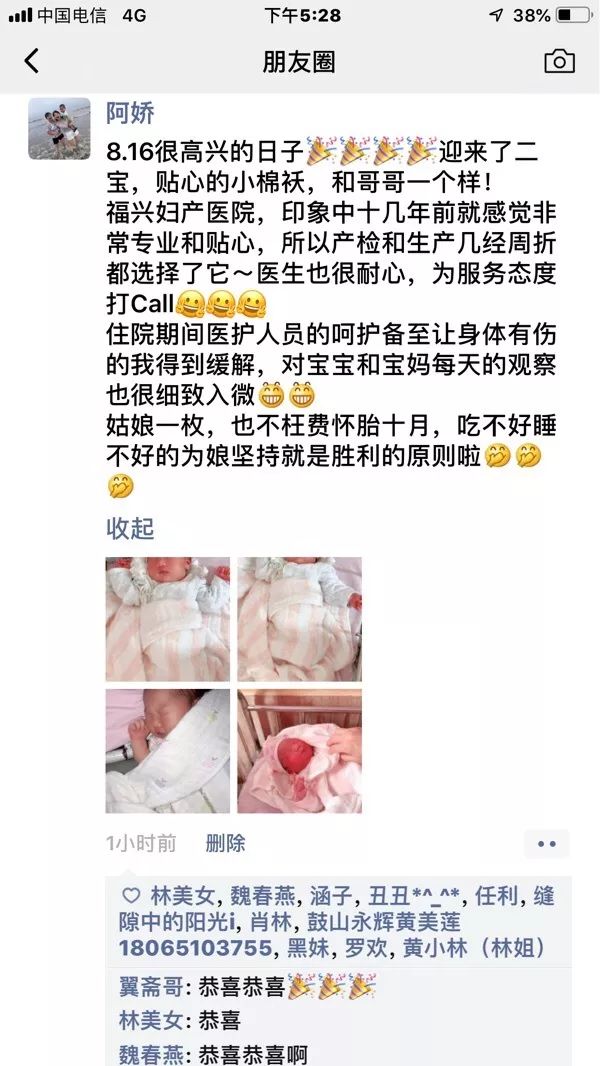Open 林美女's profile from the likes list

pyautogui.click(x=182, y=896)
